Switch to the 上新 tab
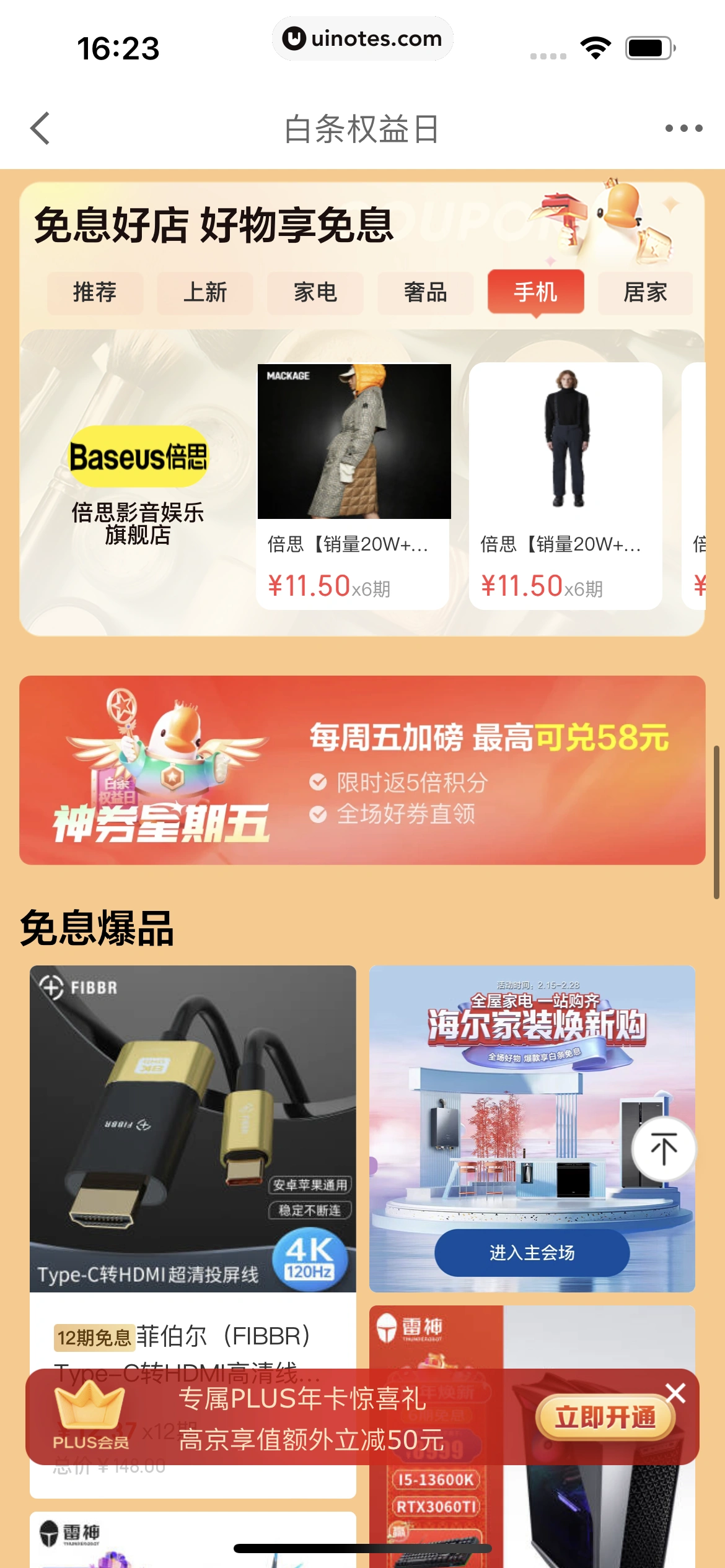Screen dimensions: 725x1568 [x=205, y=292]
